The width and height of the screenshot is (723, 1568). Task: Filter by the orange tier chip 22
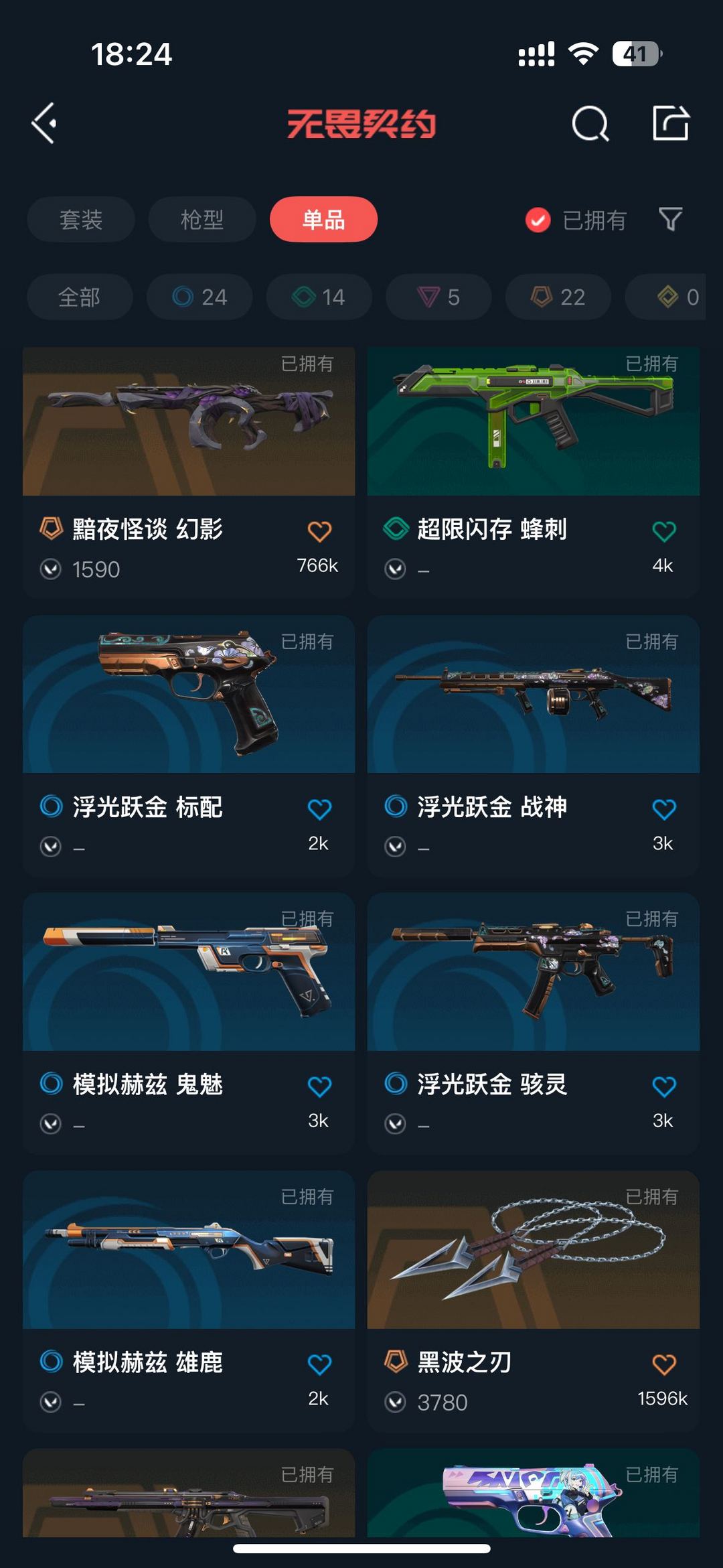pos(558,297)
